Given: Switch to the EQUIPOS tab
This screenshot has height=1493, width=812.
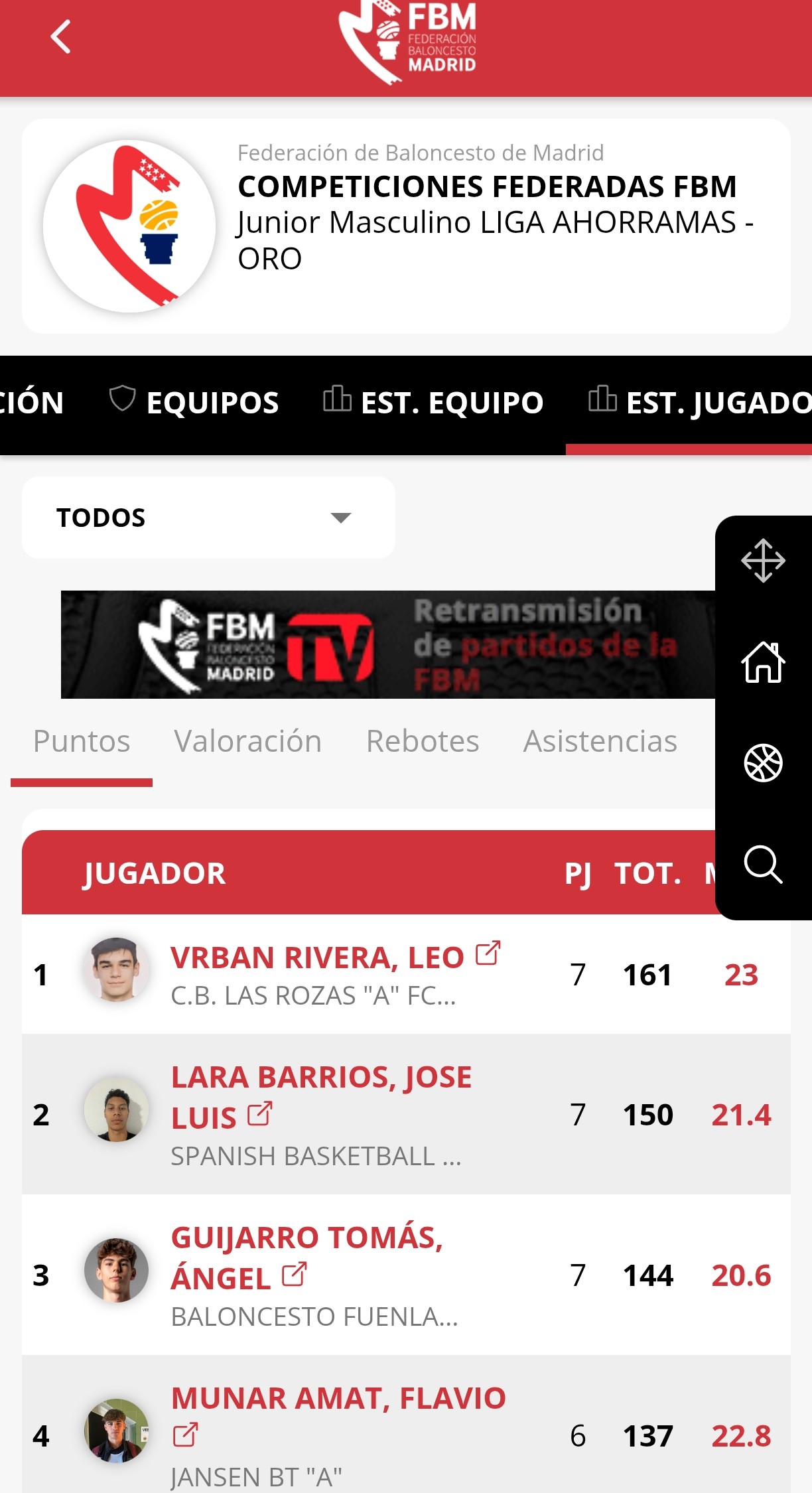Looking at the screenshot, I should click(x=194, y=402).
